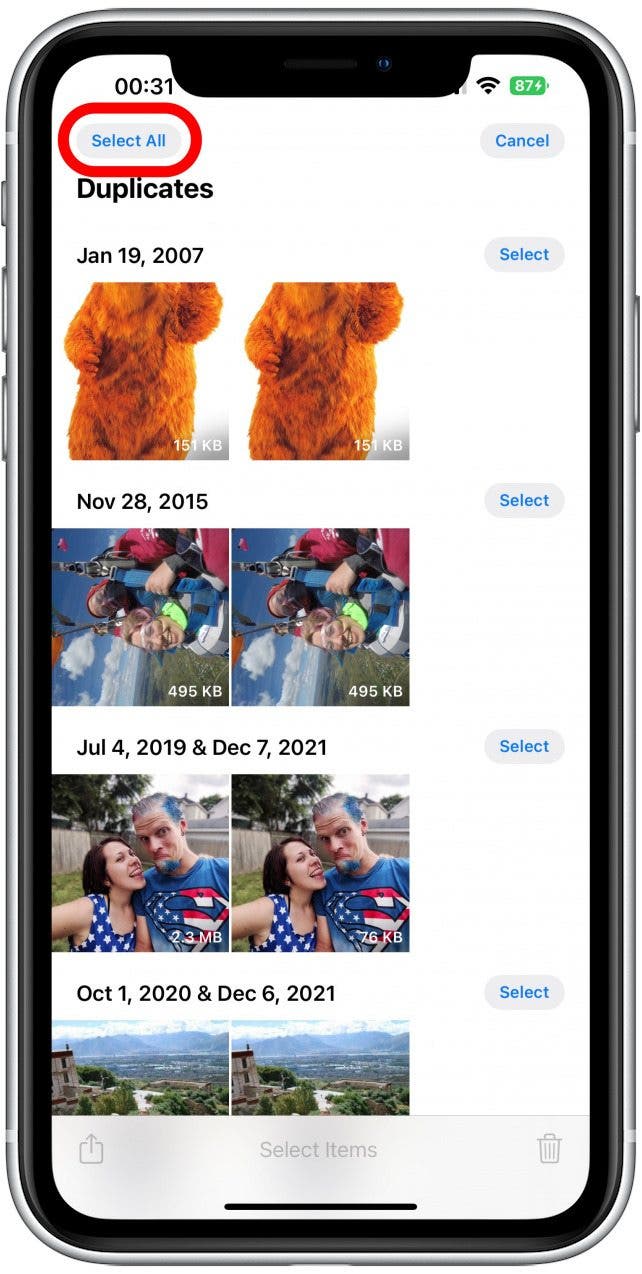
Task: Cancel the selection mode
Action: click(x=522, y=141)
